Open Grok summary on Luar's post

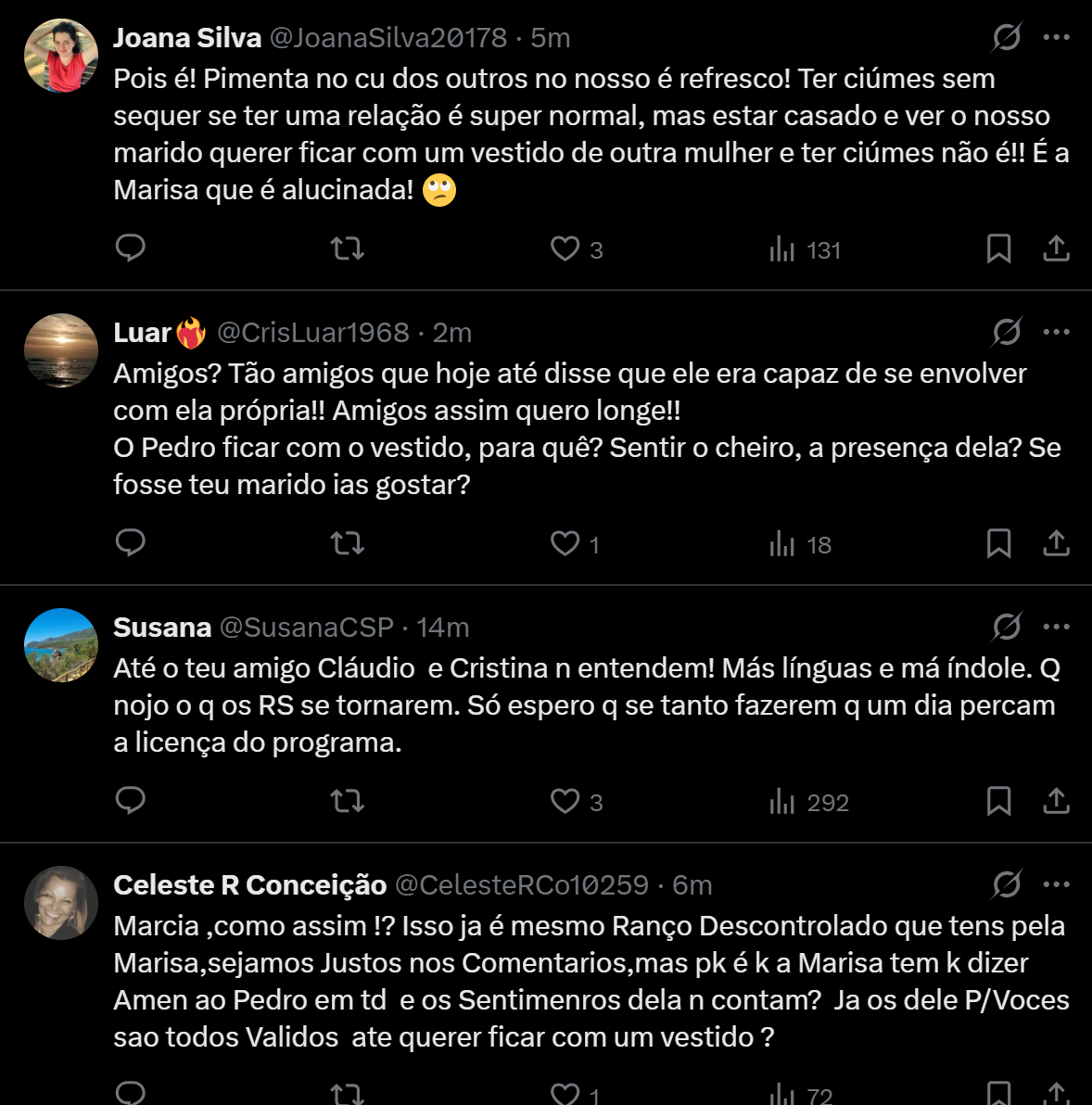coord(1007,334)
